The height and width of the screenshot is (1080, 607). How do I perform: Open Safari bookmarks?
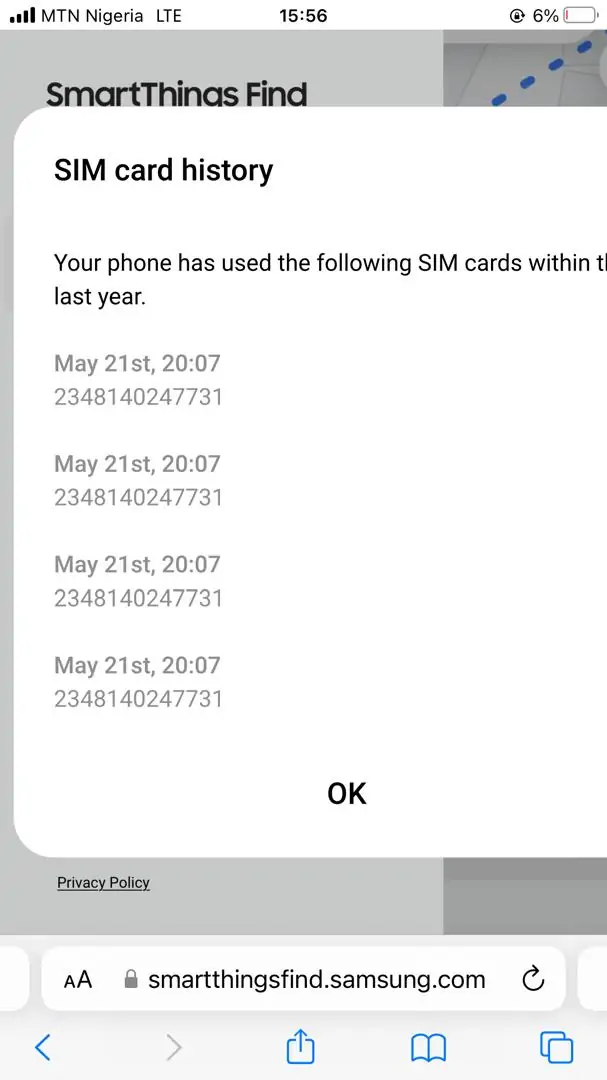click(x=428, y=1047)
